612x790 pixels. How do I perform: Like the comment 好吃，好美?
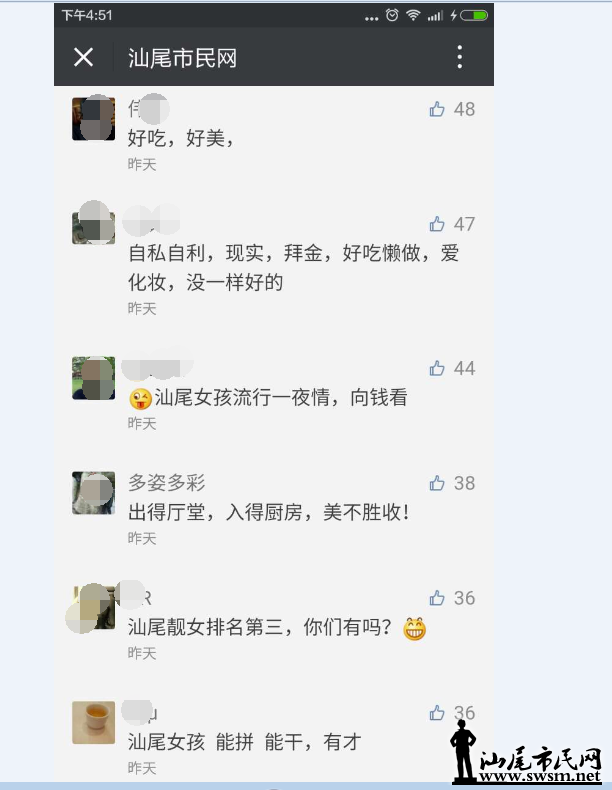pos(438,109)
